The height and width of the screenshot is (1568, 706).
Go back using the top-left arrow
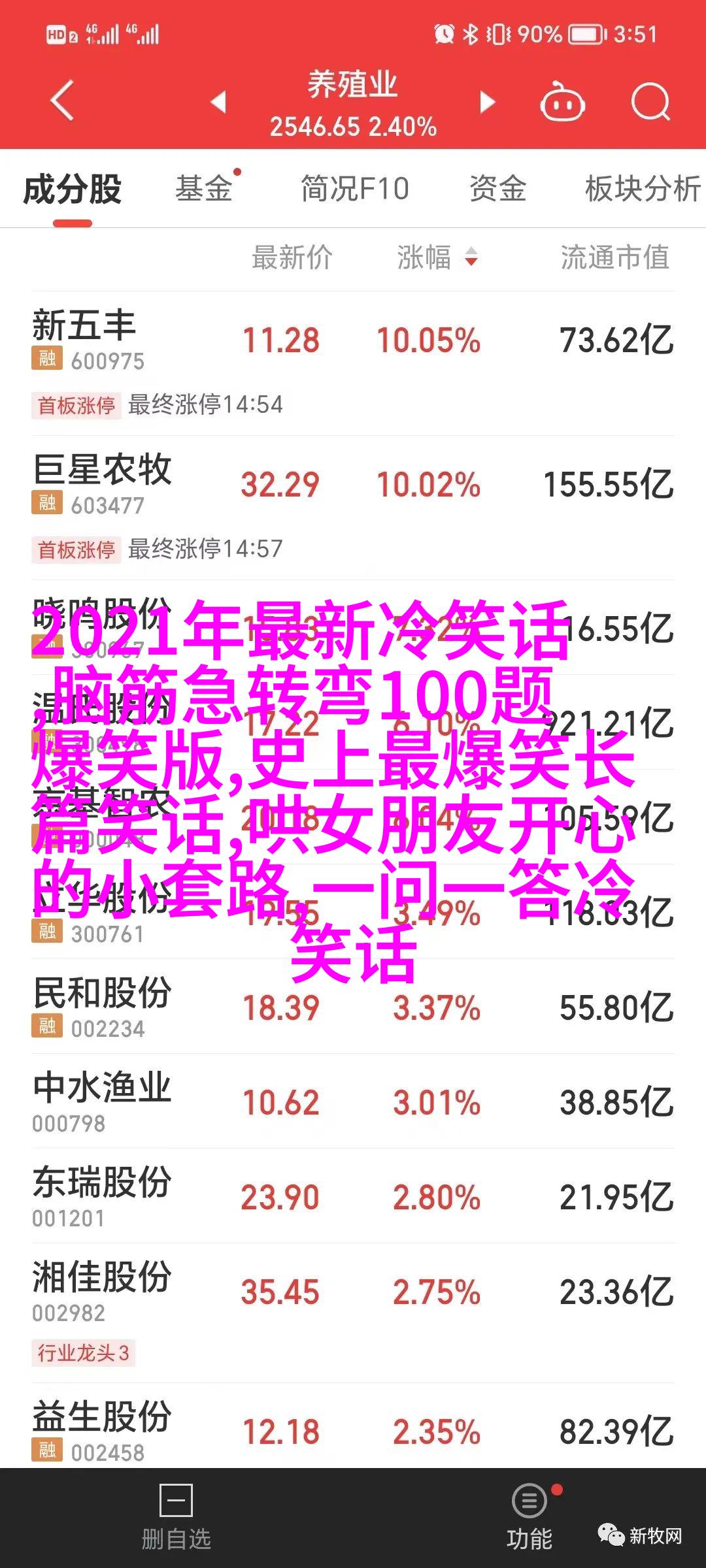[62, 101]
